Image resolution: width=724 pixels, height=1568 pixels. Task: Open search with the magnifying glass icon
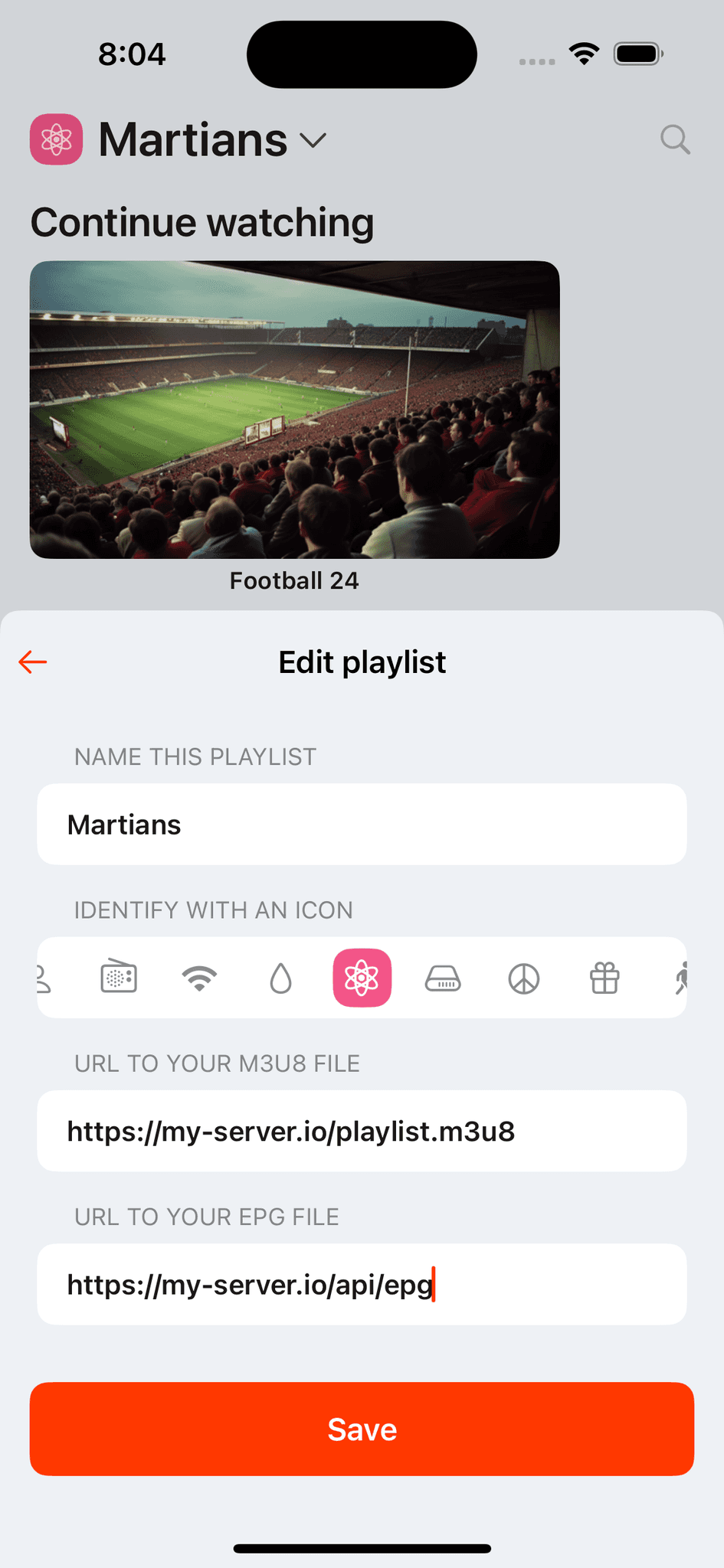[674, 139]
